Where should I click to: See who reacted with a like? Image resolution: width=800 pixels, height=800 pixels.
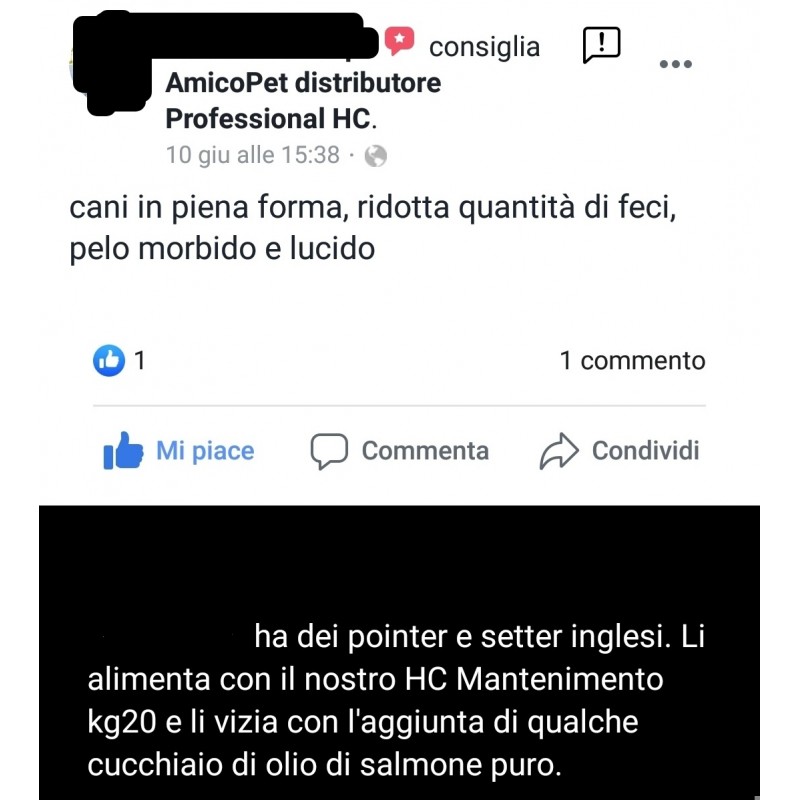[x=119, y=361]
